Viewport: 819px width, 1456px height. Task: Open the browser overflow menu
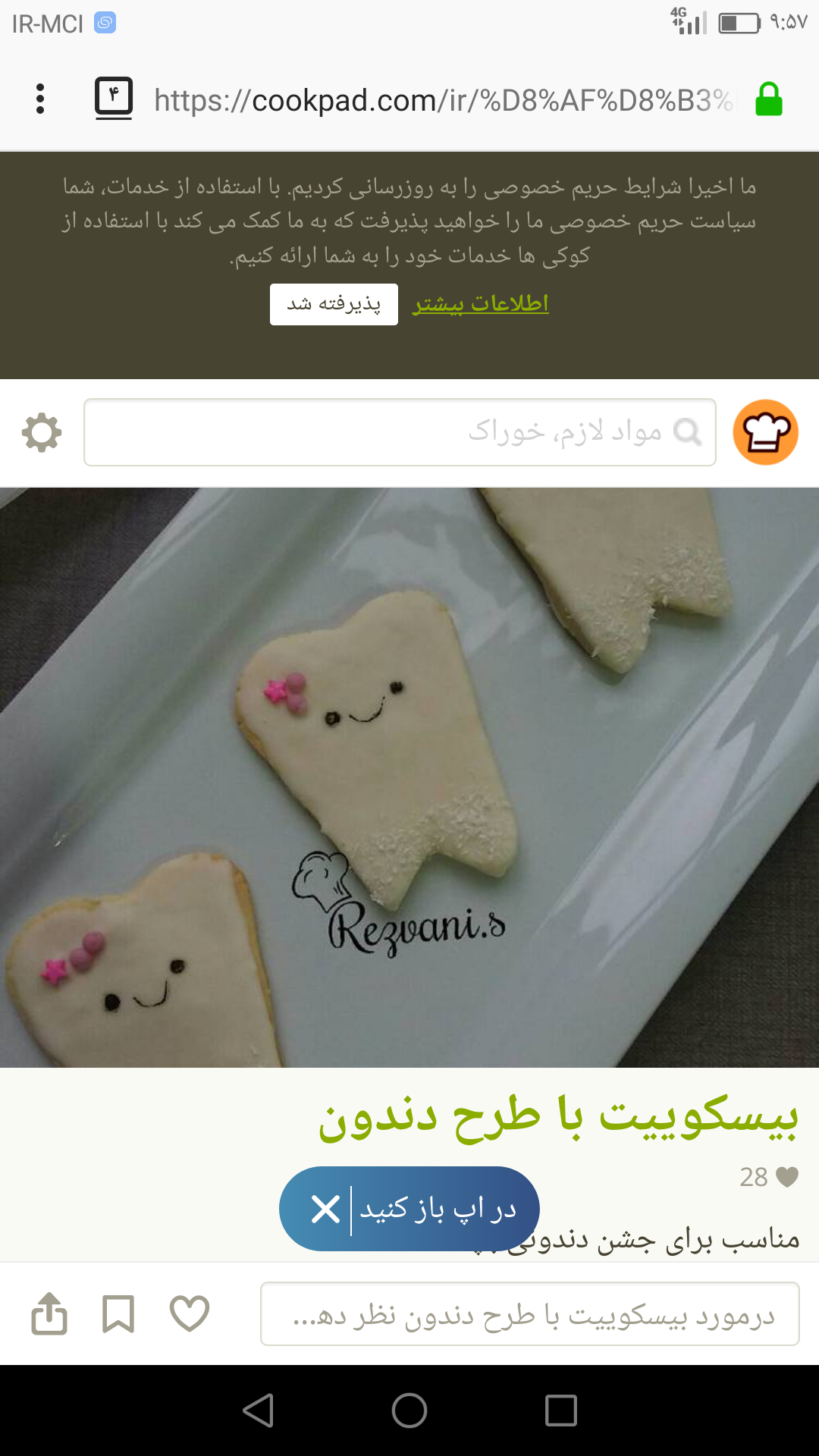pyautogui.click(x=40, y=99)
